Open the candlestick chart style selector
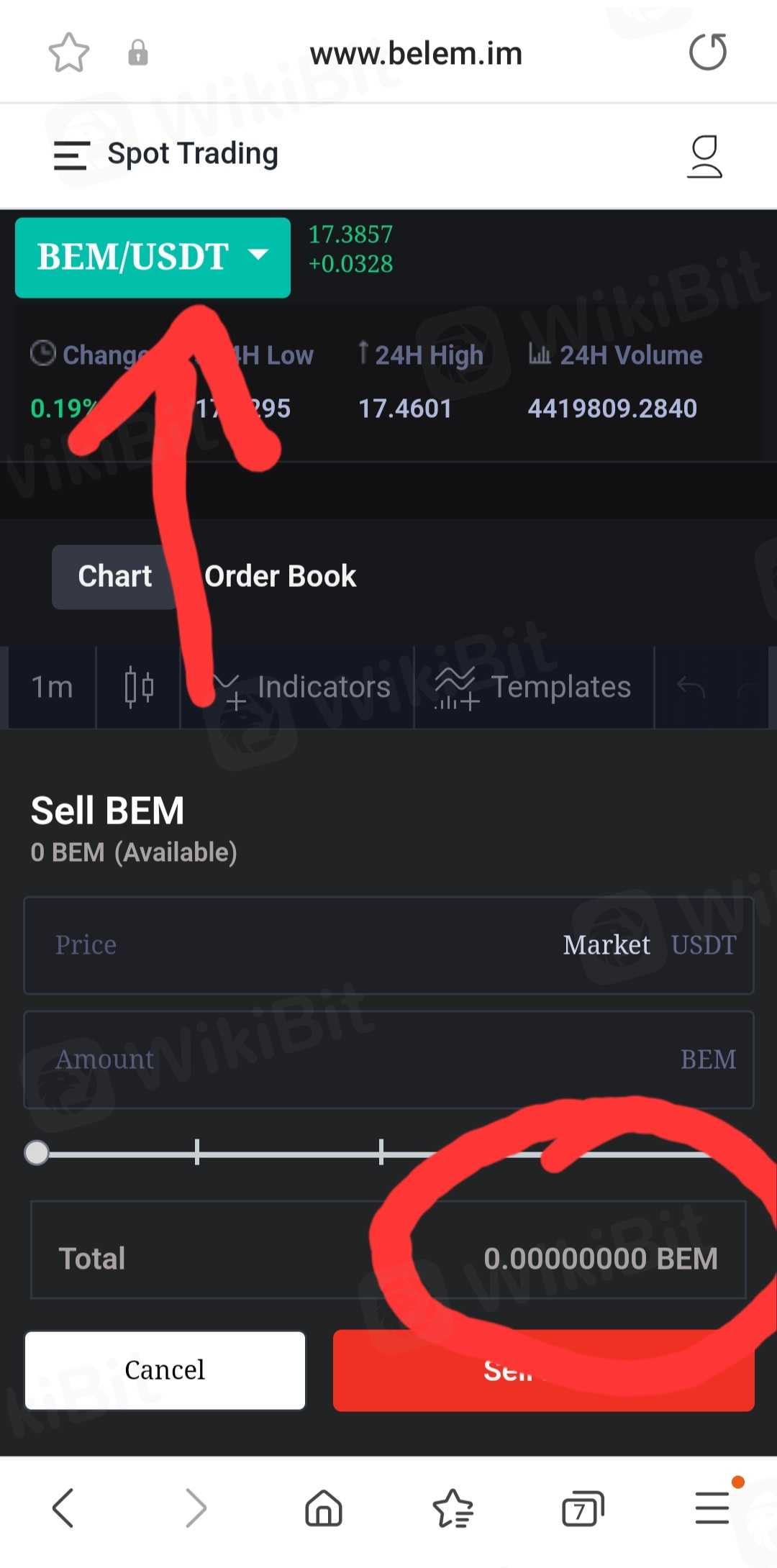The height and width of the screenshot is (1568, 777). [x=139, y=688]
